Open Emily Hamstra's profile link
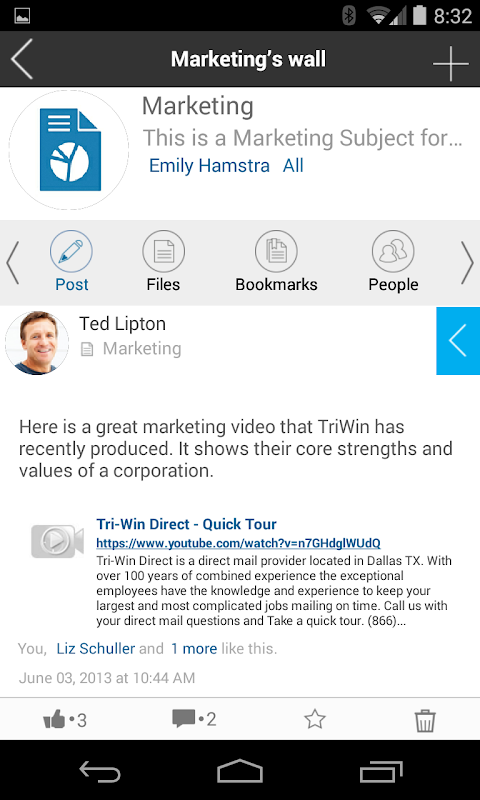The width and height of the screenshot is (480, 800). coord(209,166)
